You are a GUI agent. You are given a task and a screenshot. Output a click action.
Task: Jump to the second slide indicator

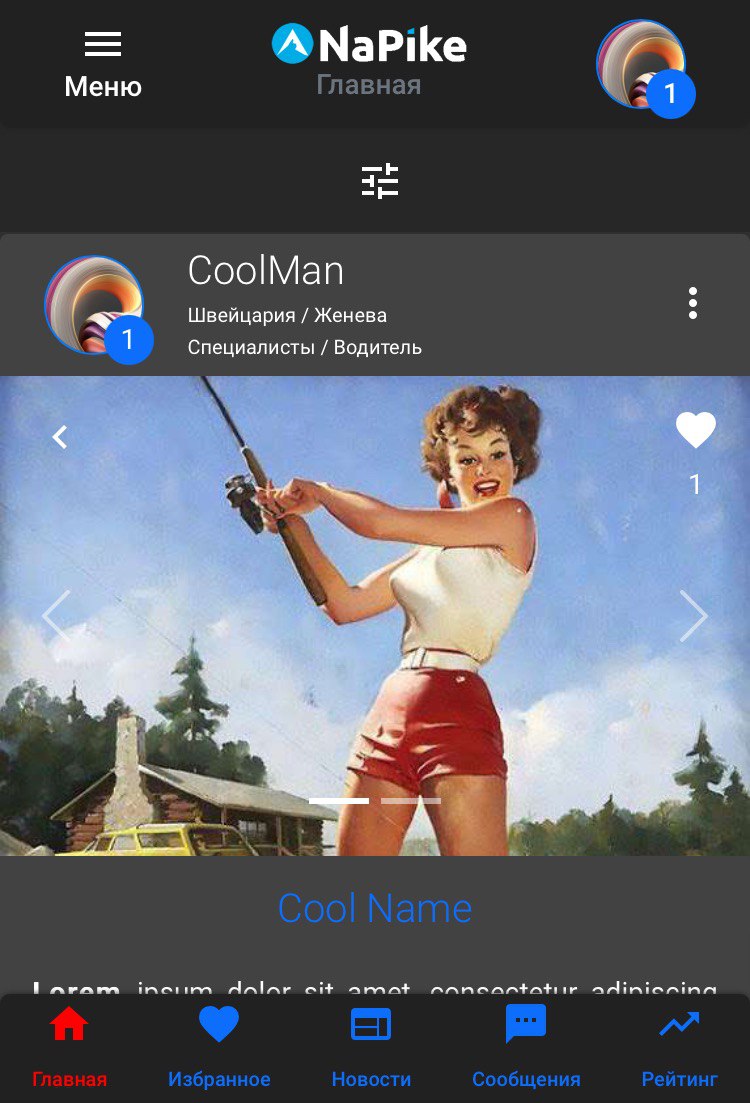pos(411,801)
